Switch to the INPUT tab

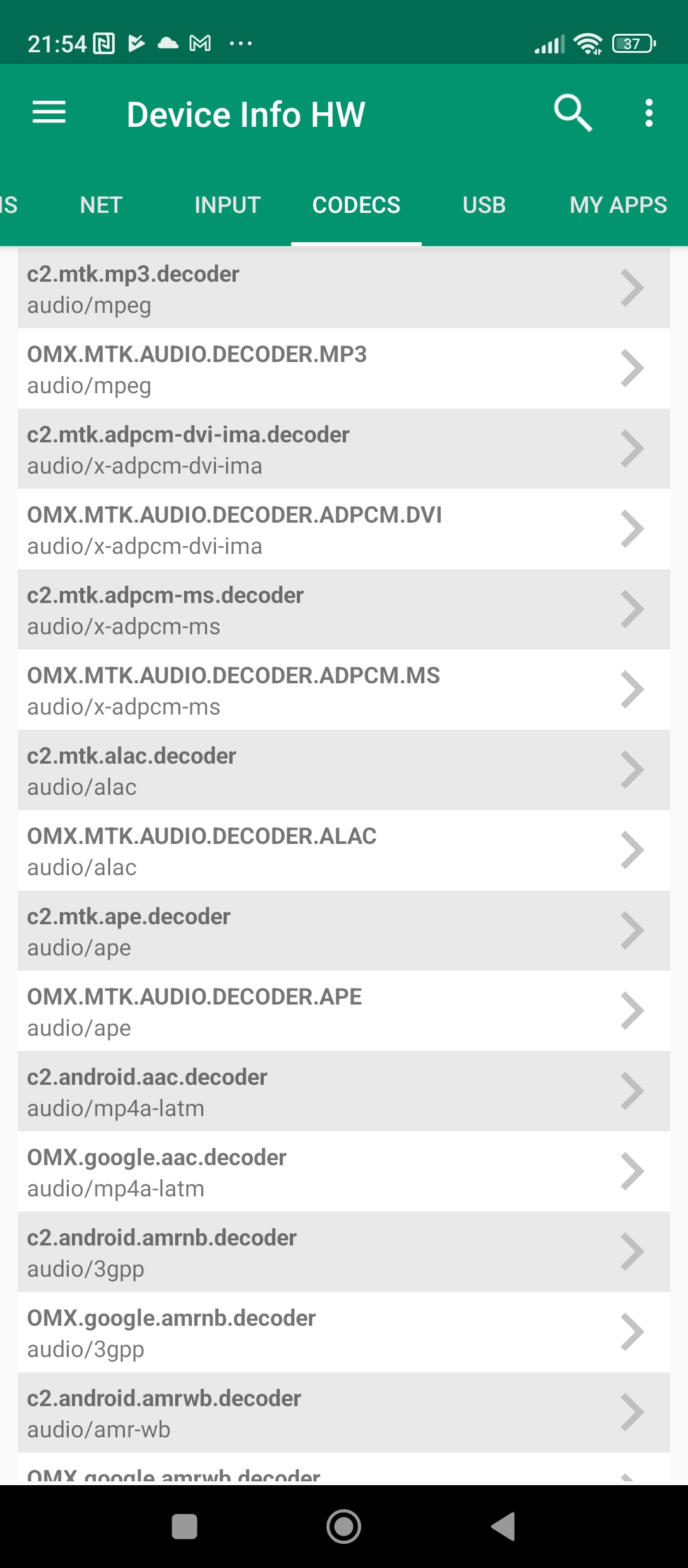point(227,205)
